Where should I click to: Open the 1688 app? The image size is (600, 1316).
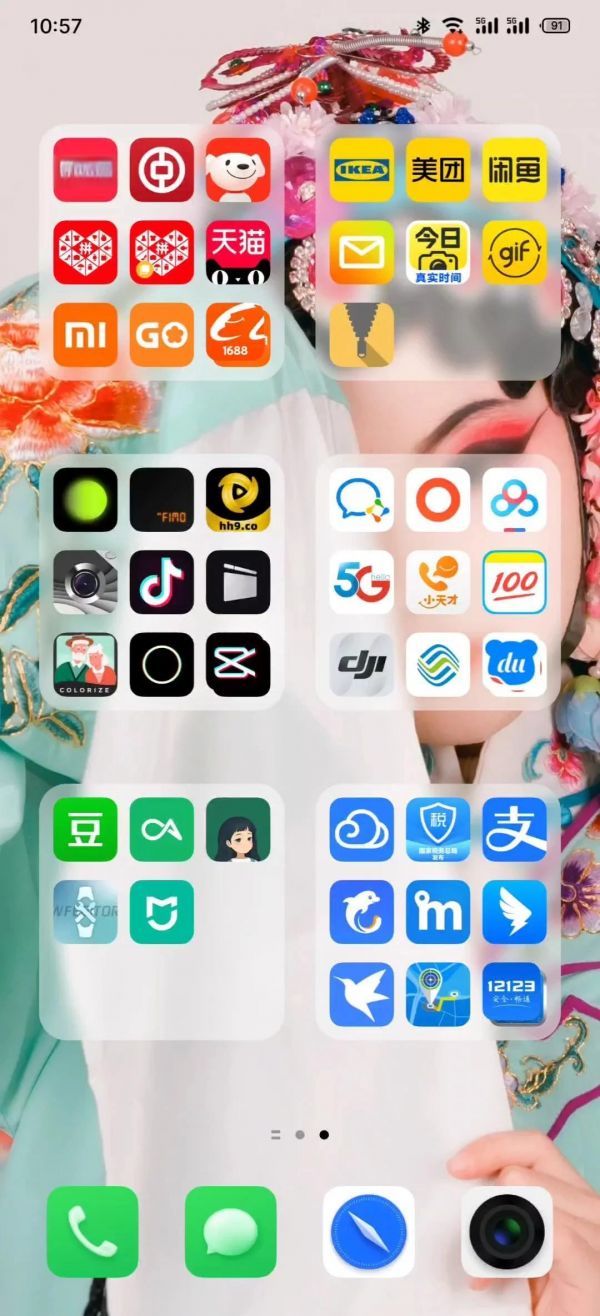point(238,335)
